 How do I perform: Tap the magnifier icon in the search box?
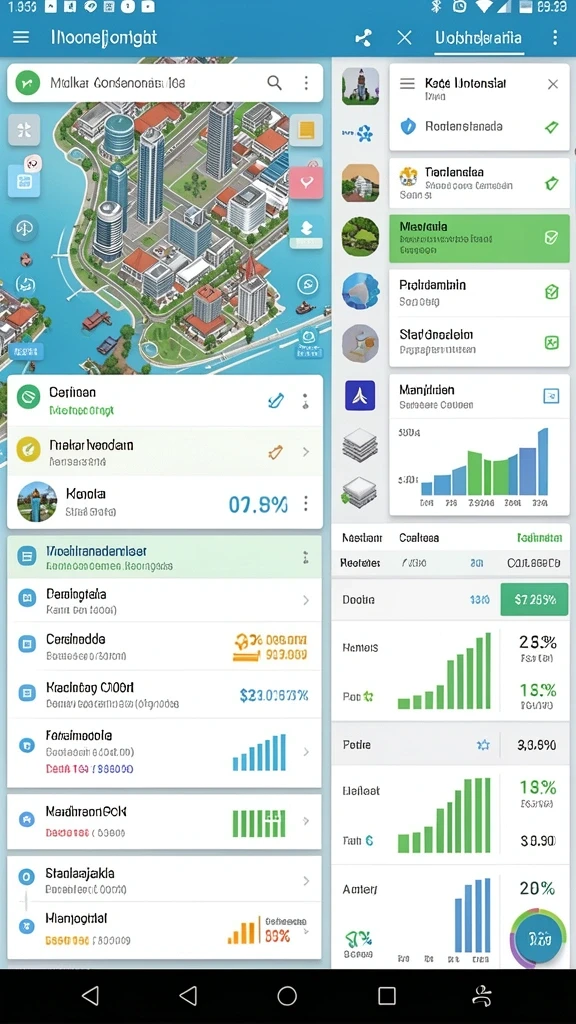point(275,83)
